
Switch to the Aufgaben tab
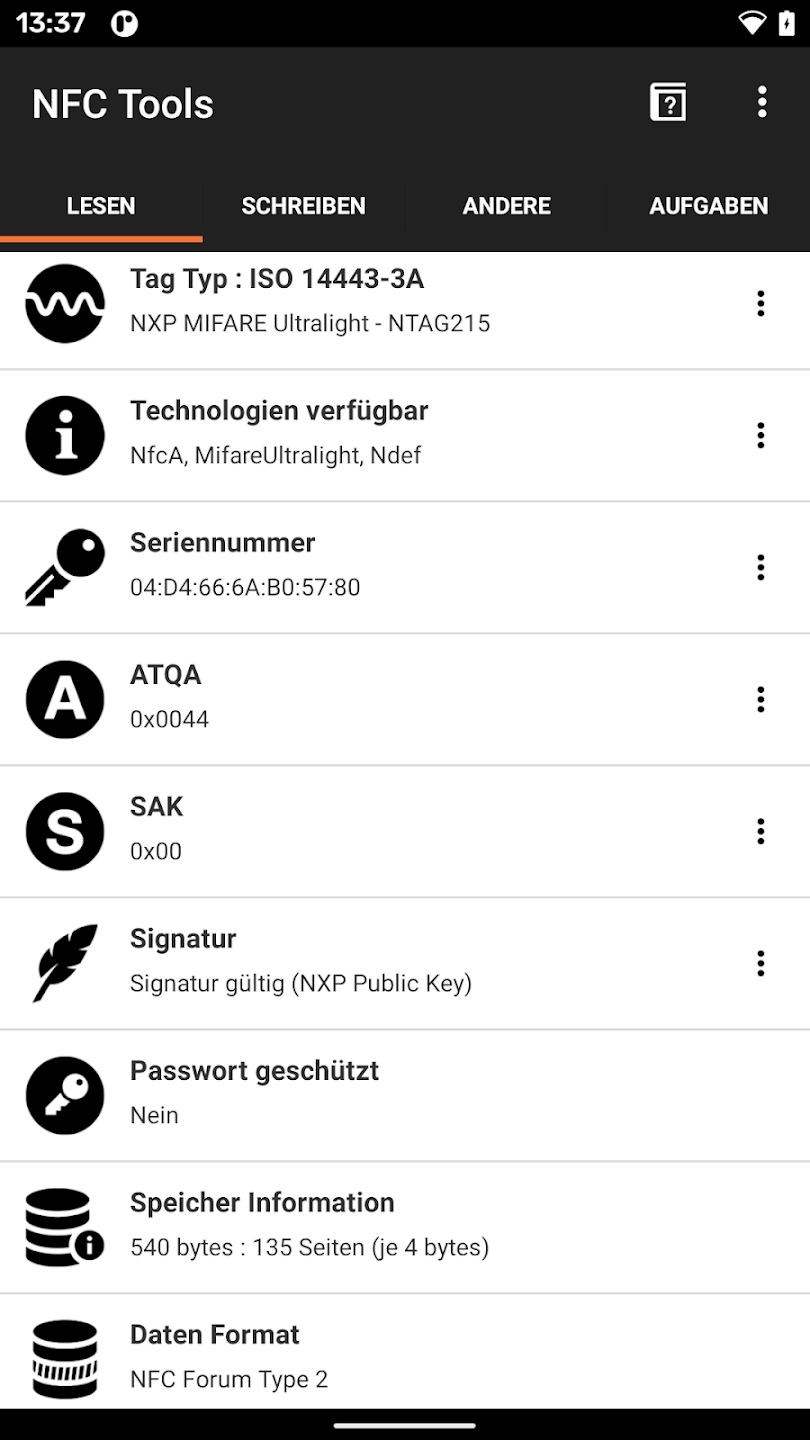pyautogui.click(x=708, y=206)
